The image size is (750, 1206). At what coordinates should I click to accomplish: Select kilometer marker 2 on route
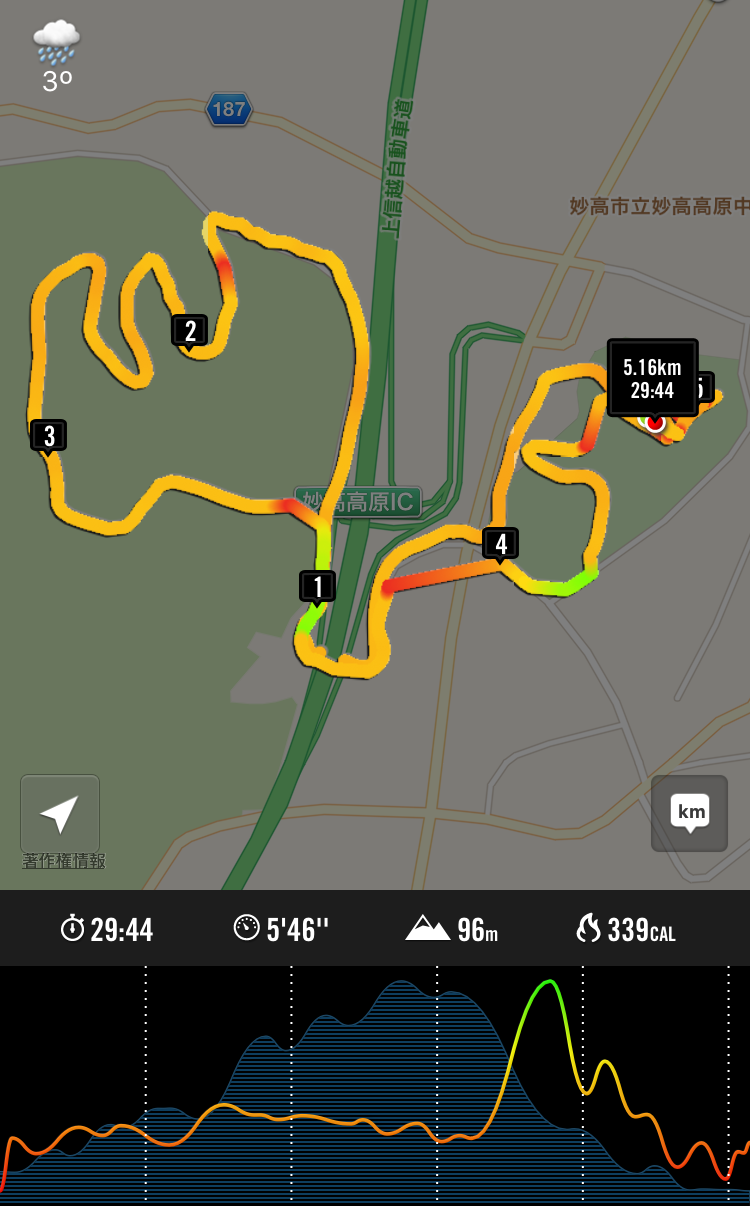[x=189, y=330]
